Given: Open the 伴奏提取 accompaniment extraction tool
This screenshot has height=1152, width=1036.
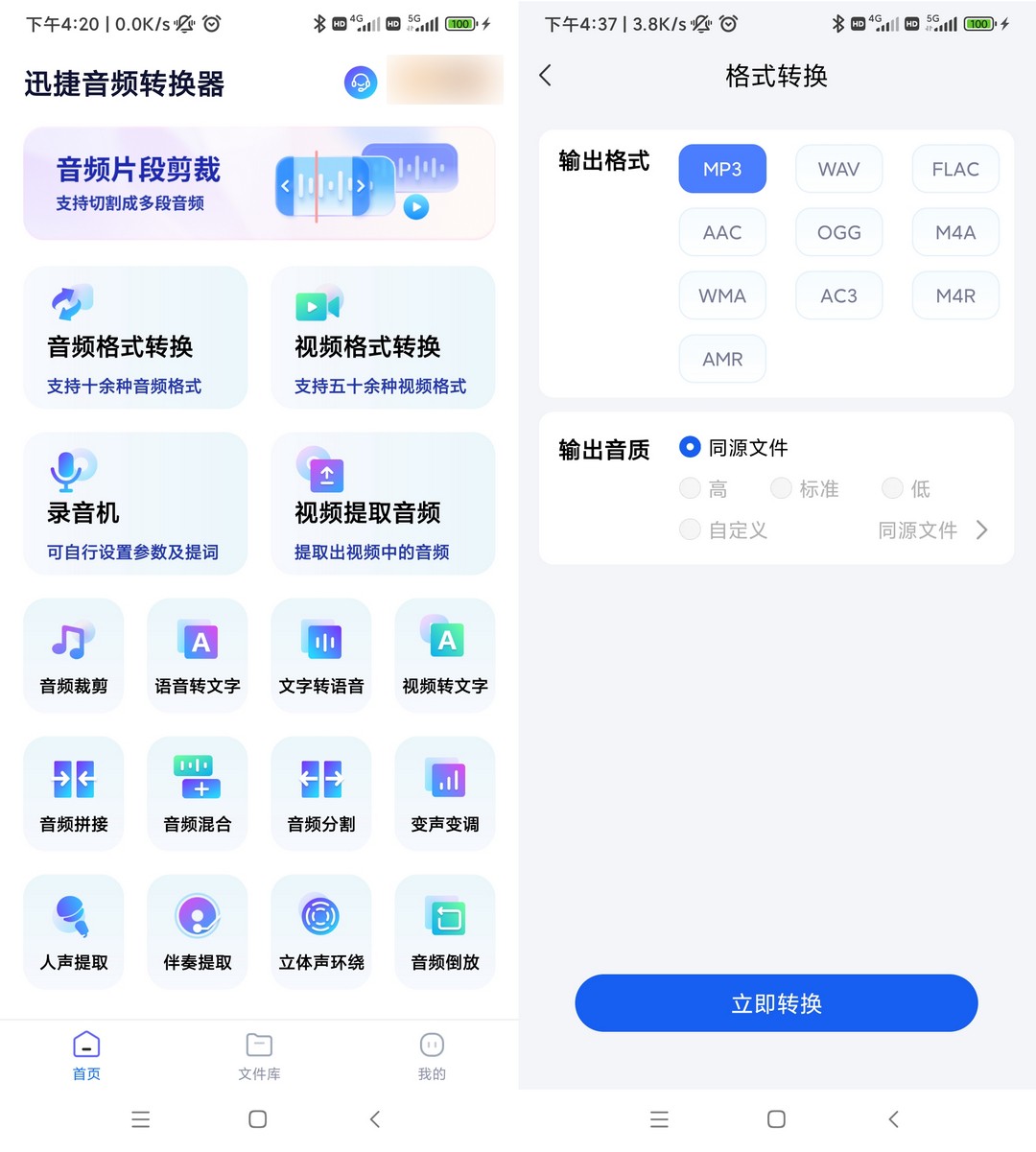Looking at the screenshot, I should [x=197, y=930].
